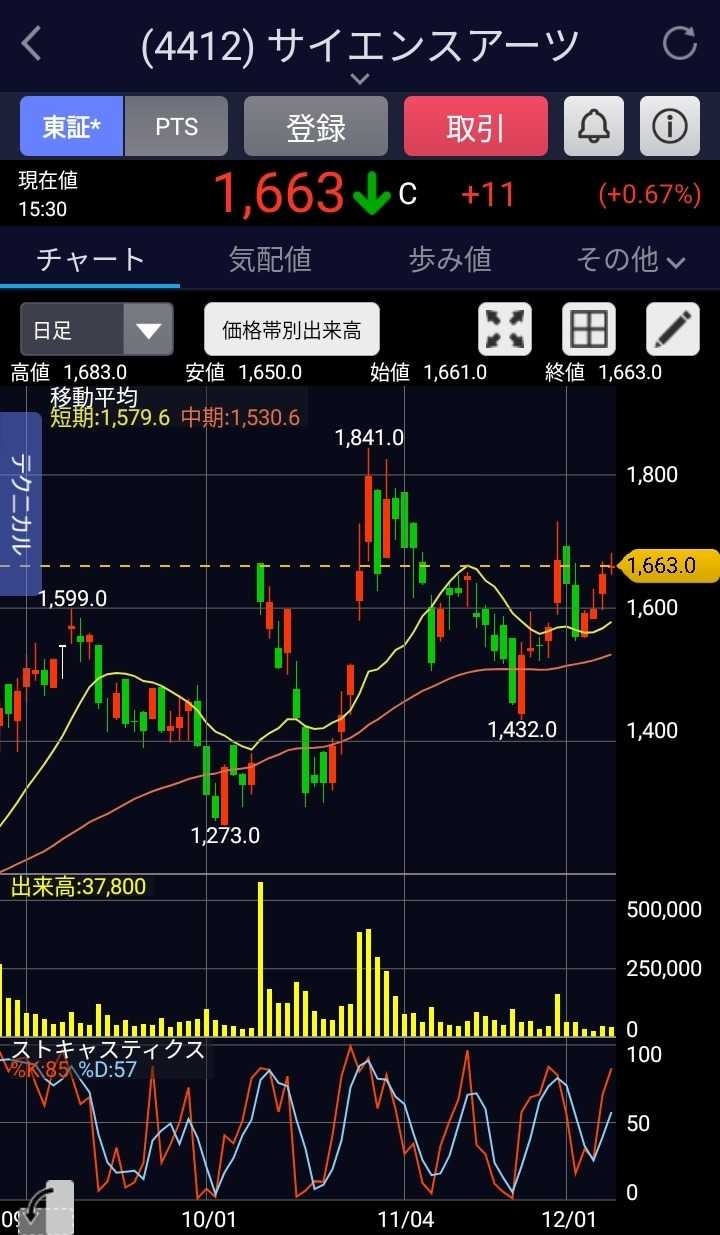Open the stock info icon

[x=669, y=127]
